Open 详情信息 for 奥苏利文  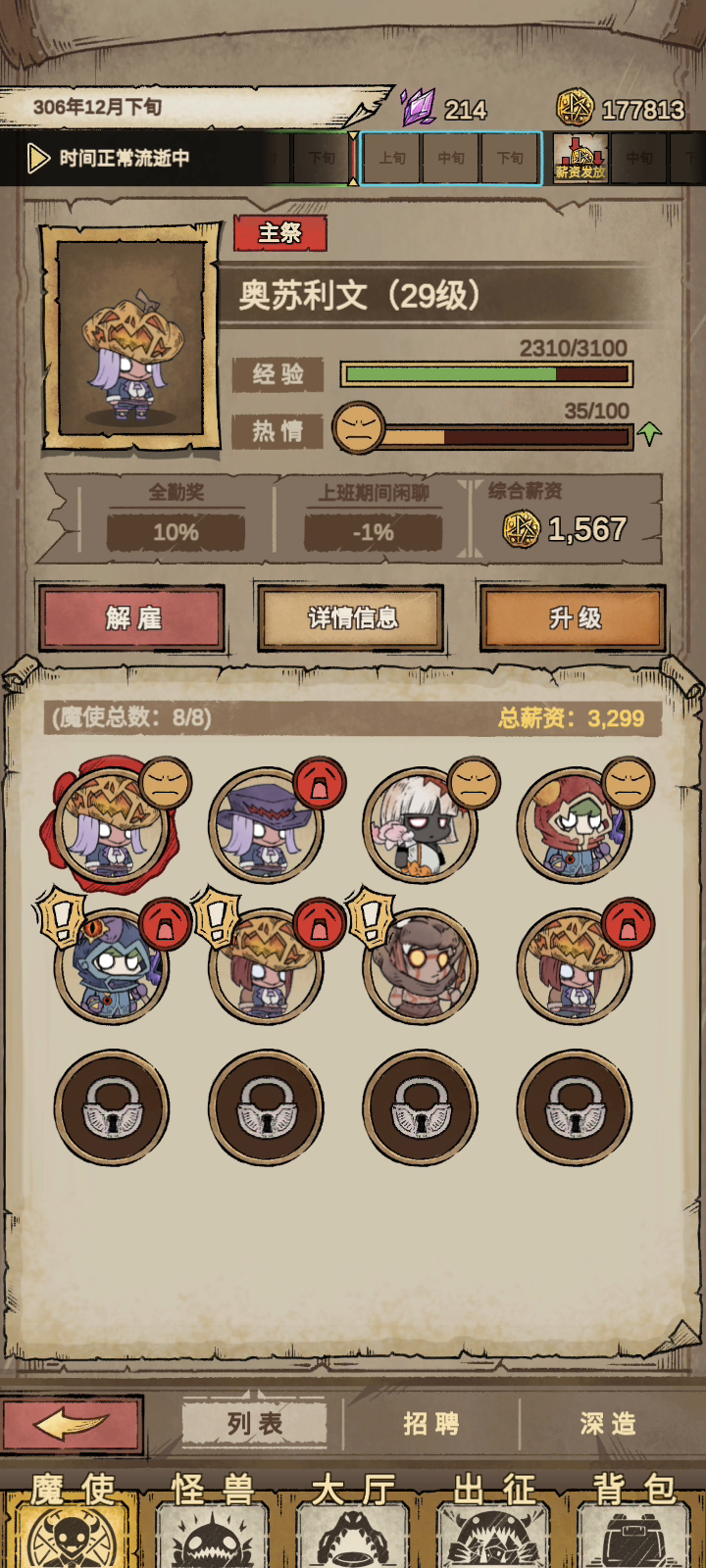pos(351,618)
